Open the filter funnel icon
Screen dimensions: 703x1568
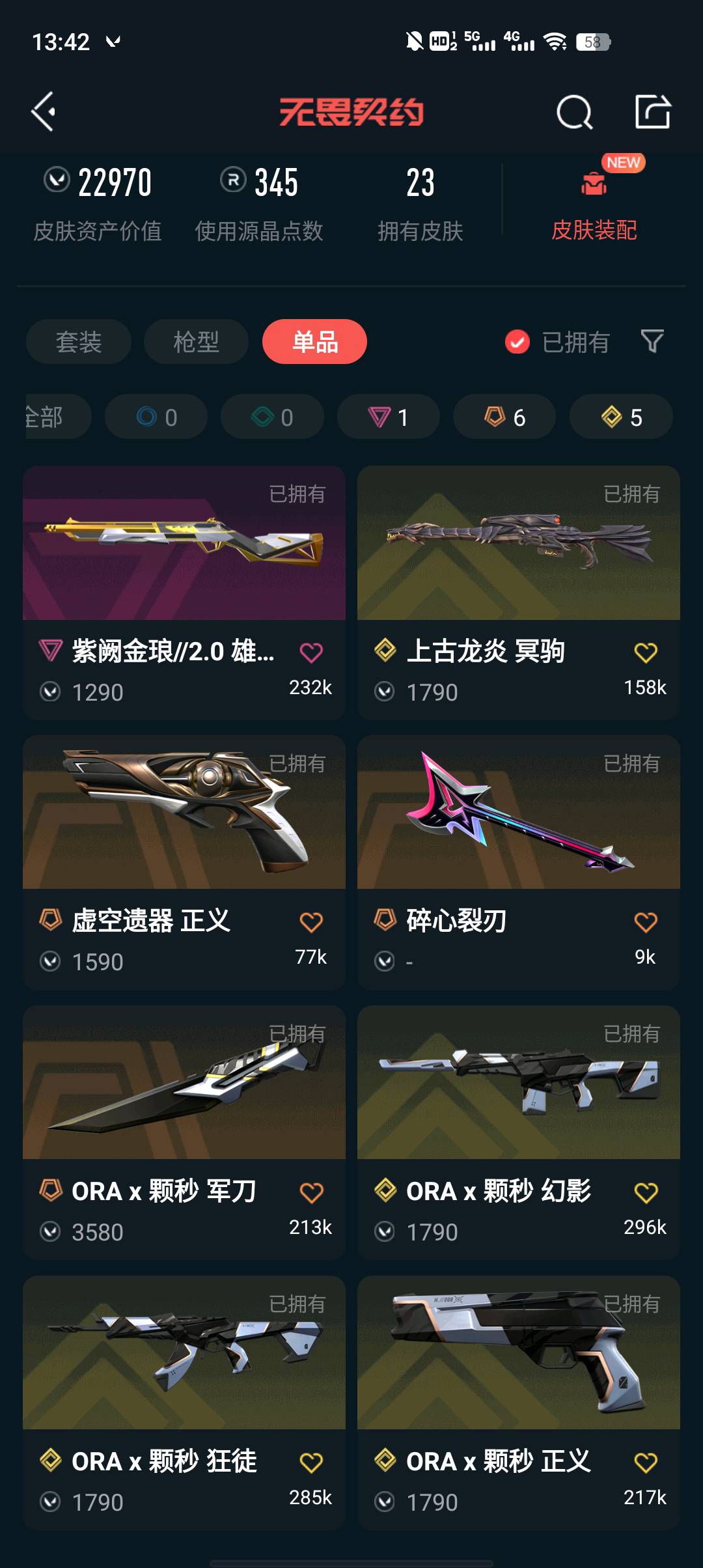click(652, 341)
